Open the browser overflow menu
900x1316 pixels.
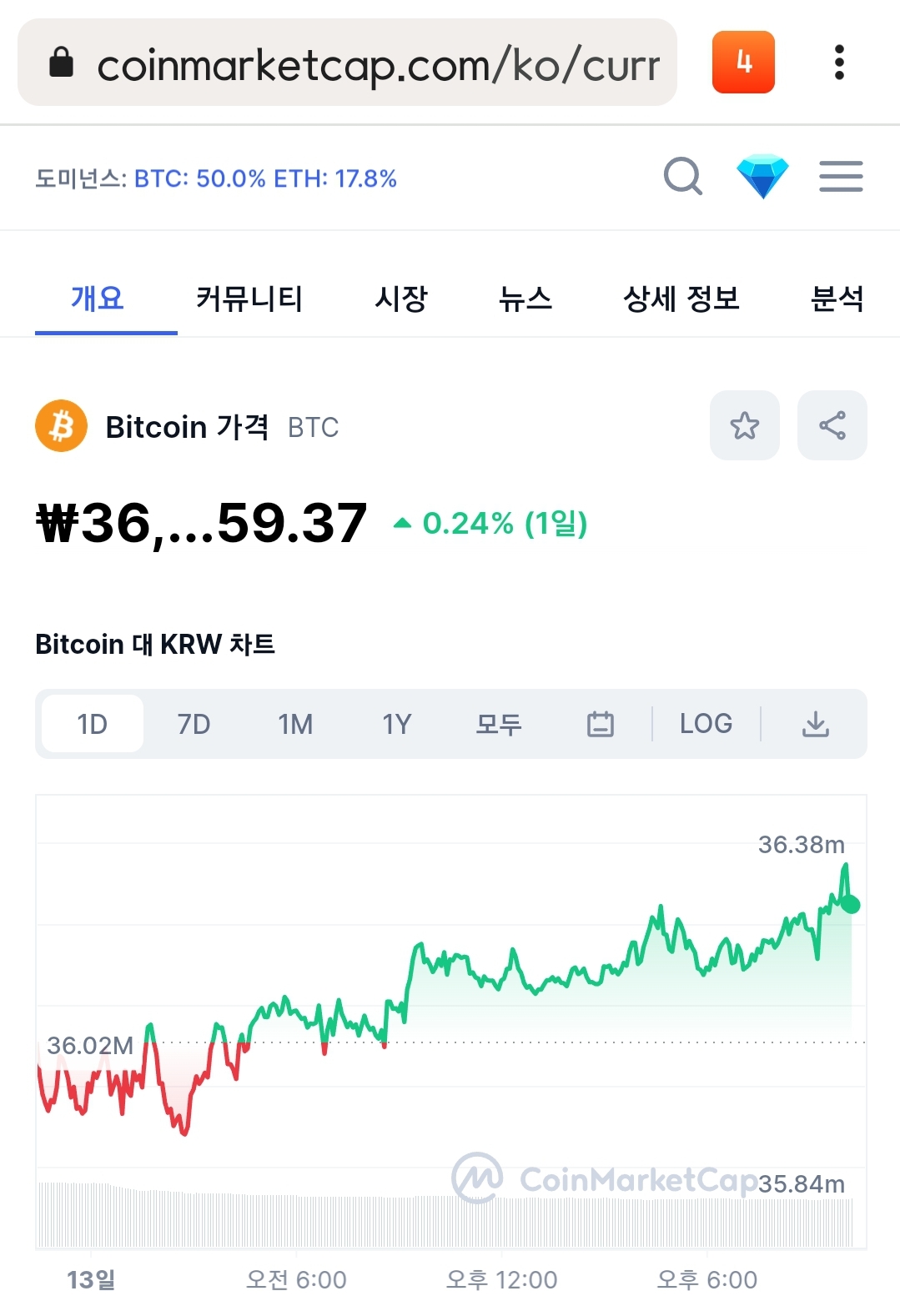[839, 63]
